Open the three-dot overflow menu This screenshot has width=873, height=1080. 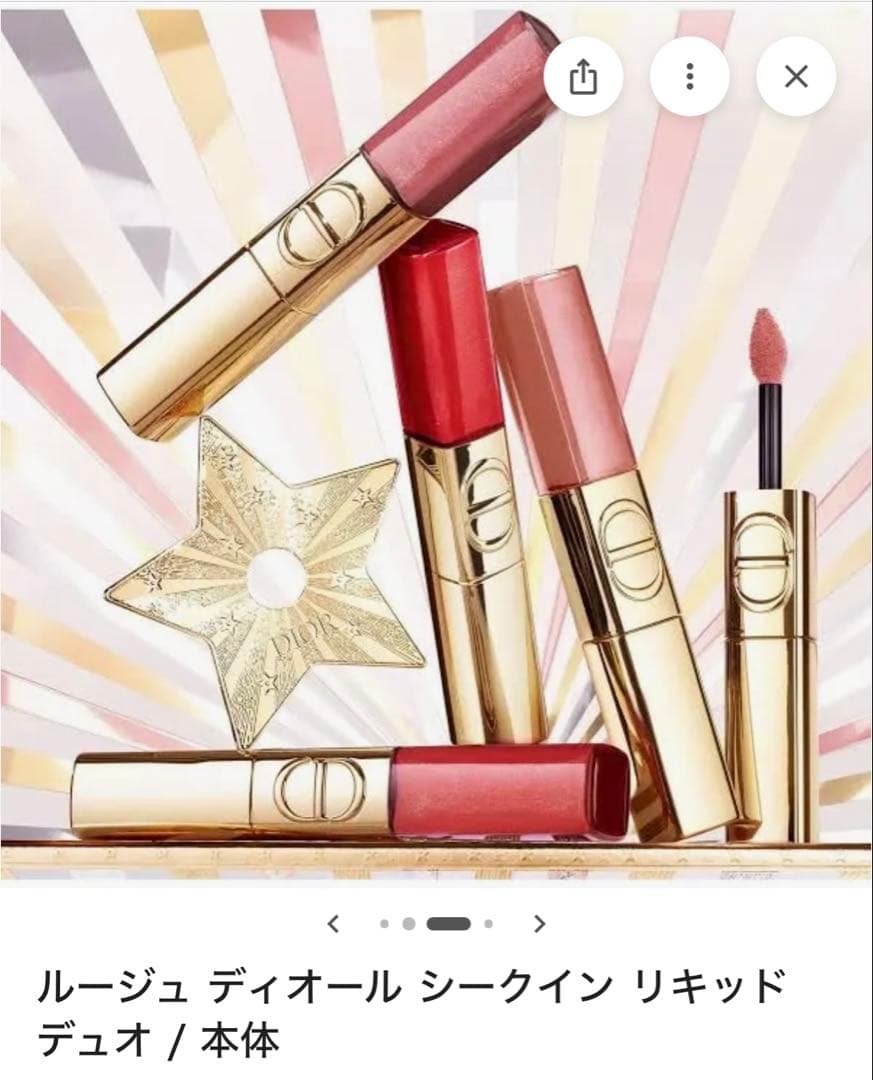[689, 77]
